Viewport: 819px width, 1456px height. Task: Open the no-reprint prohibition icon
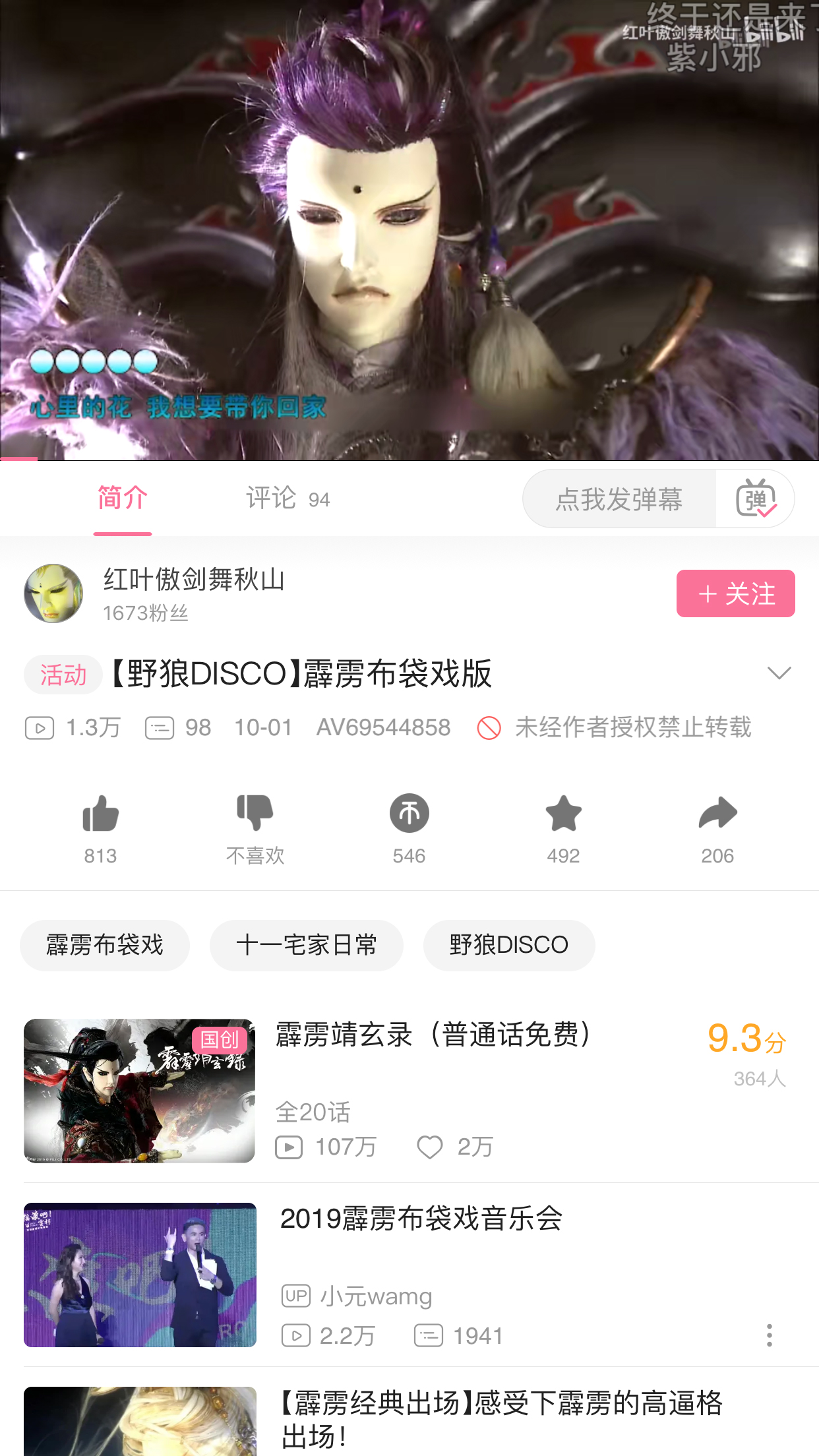[487, 727]
